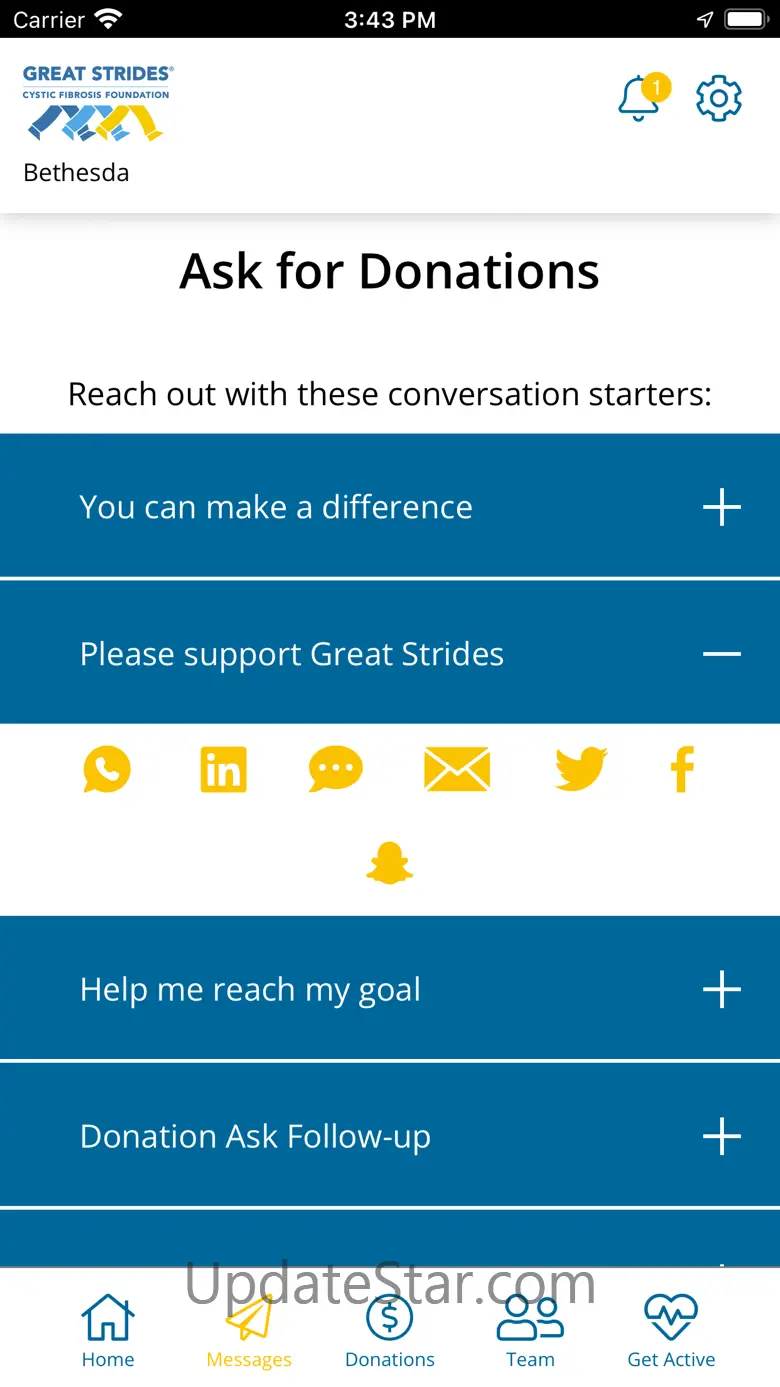Switch to Get Active tab

pos(671,1331)
